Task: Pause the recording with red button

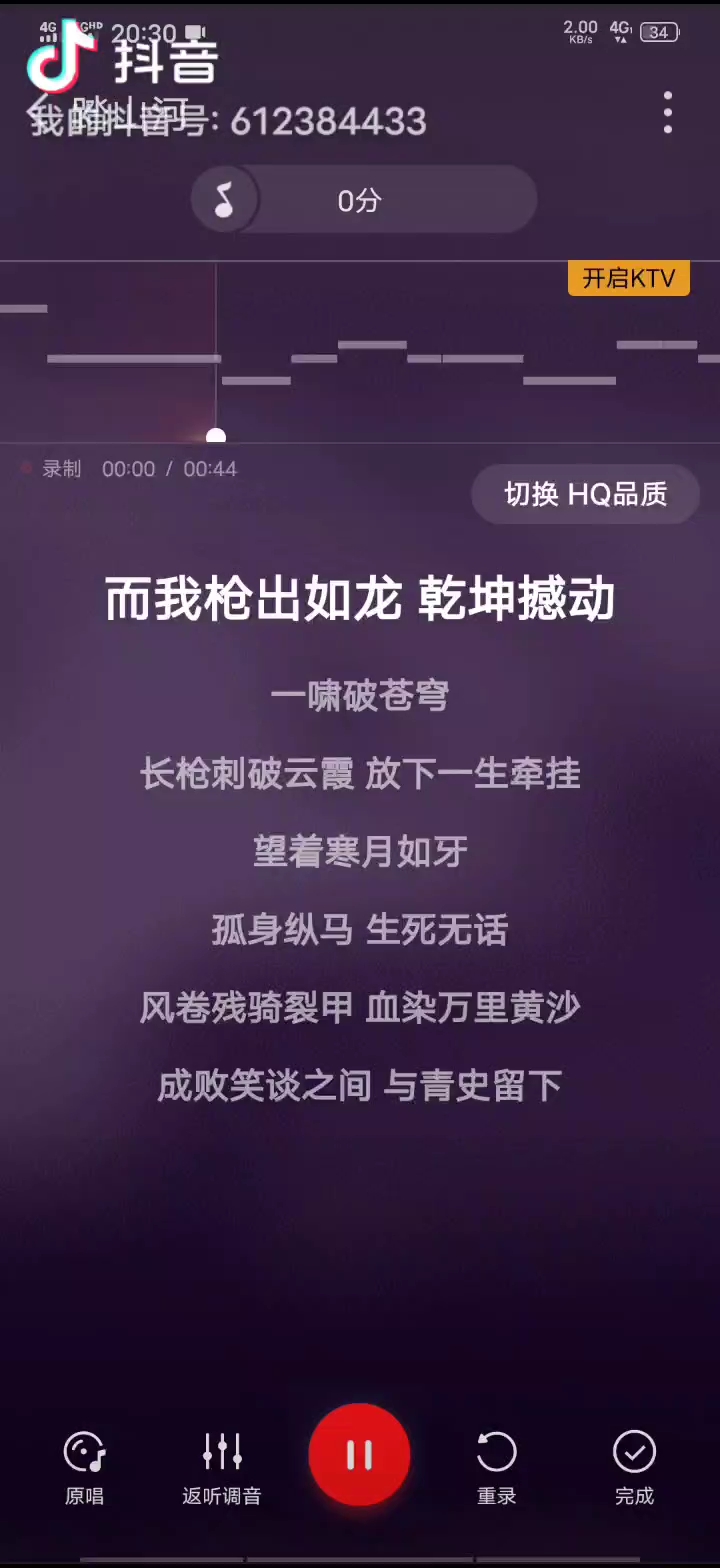Action: (x=359, y=1455)
